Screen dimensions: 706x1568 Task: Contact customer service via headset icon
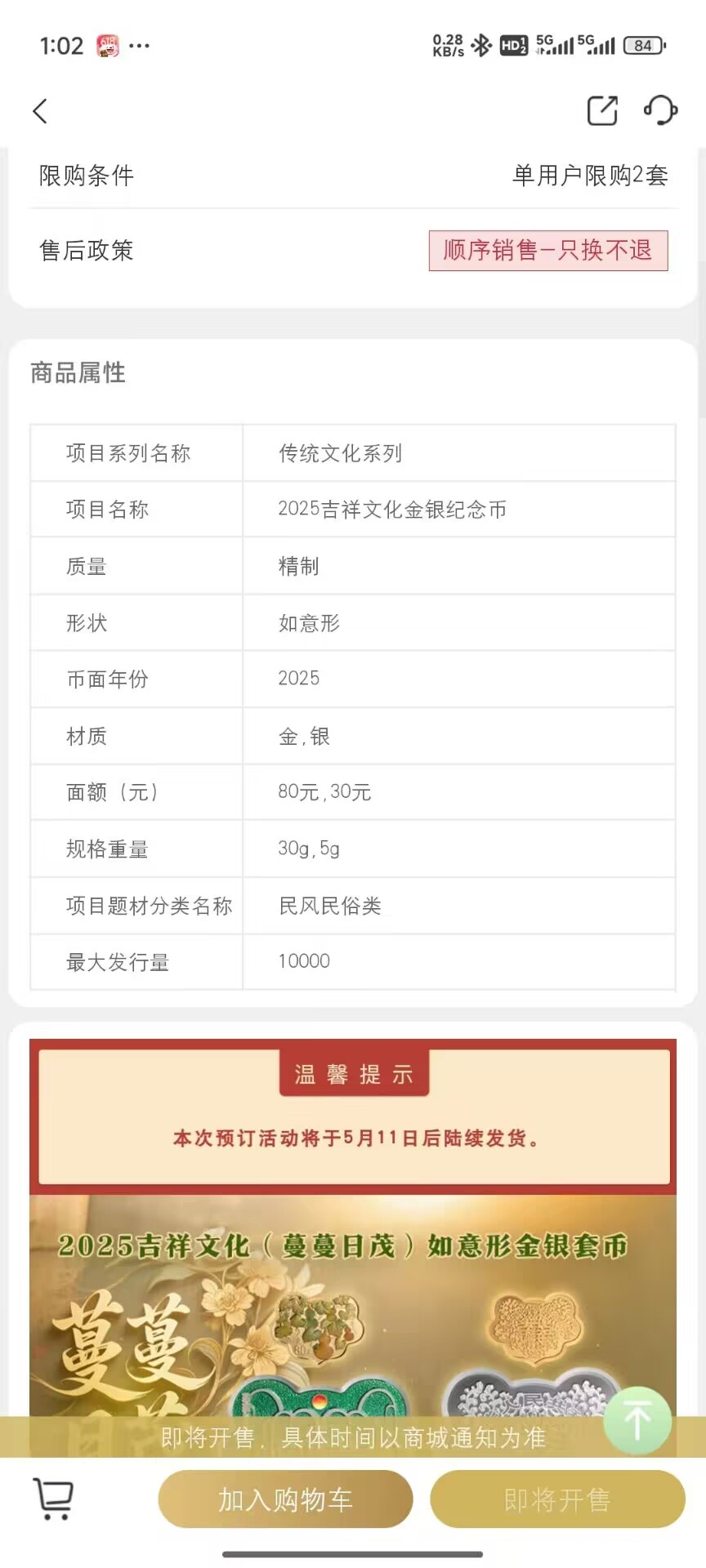660,110
